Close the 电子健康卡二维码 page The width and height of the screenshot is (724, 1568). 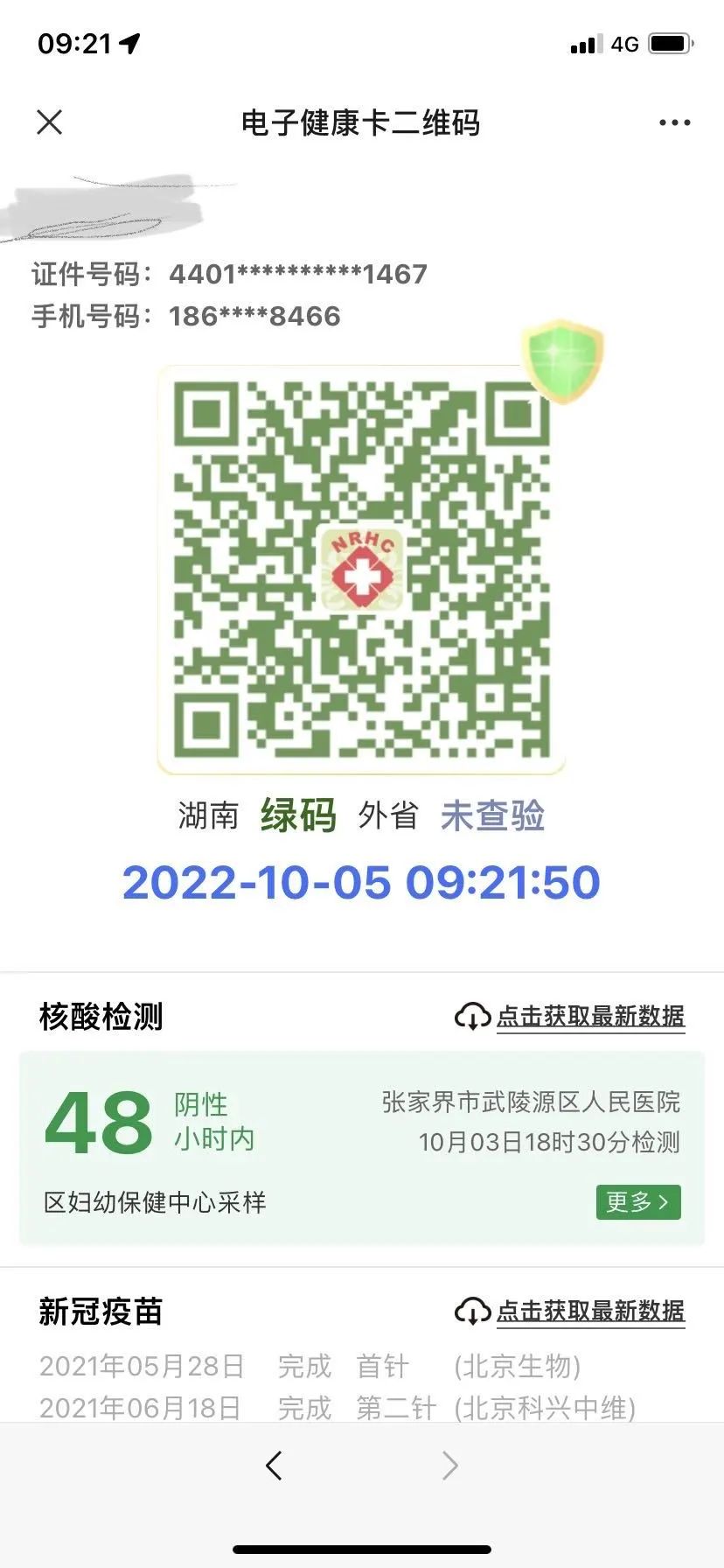point(50,122)
